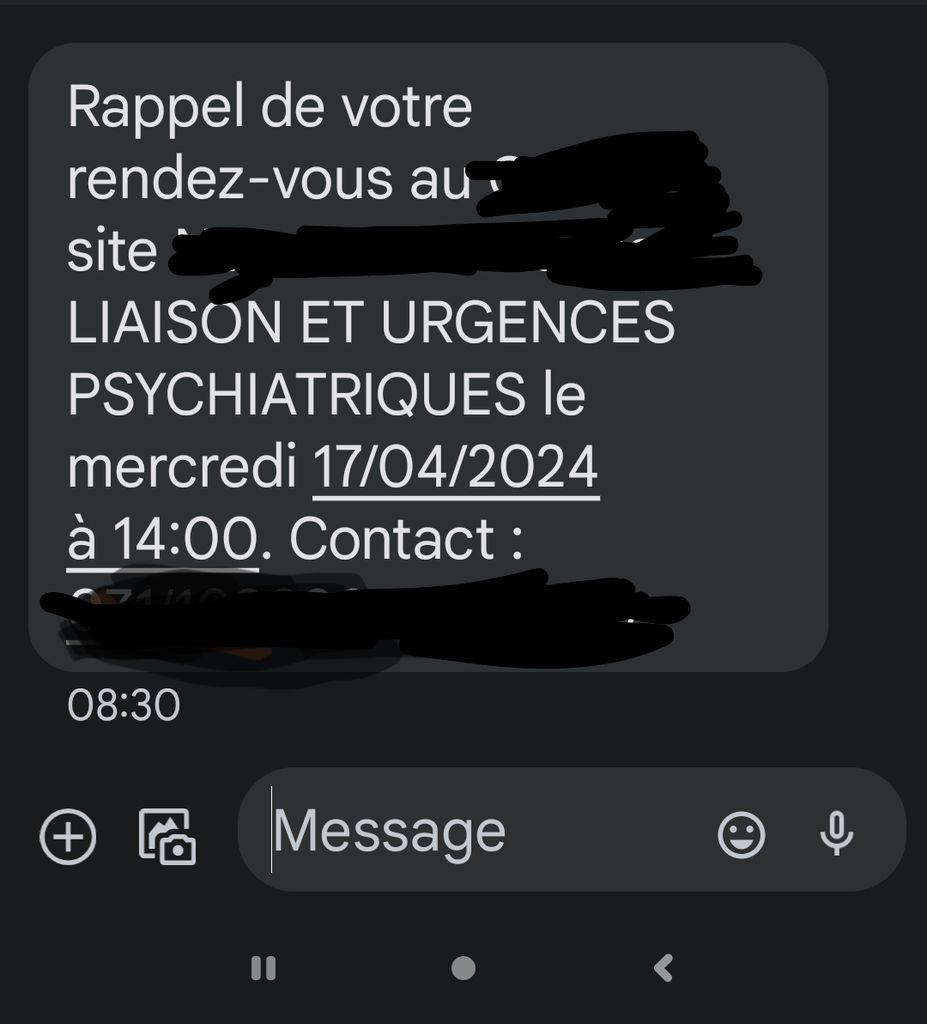The image size is (927, 1024).
Task: Open the emoji picker
Action: [x=741, y=834]
